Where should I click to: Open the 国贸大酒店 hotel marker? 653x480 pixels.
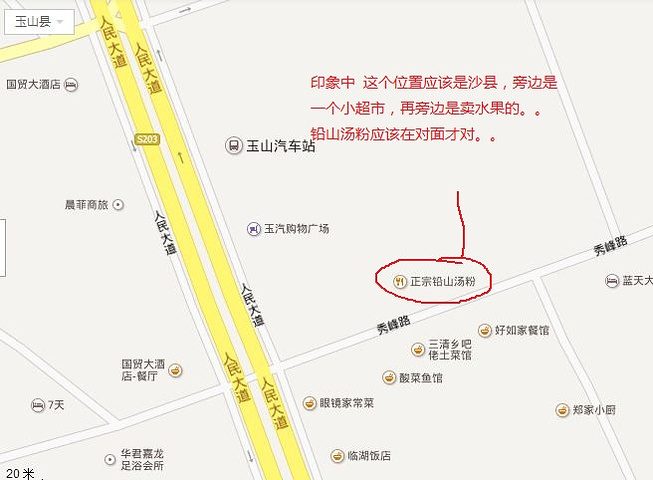pos(72,86)
